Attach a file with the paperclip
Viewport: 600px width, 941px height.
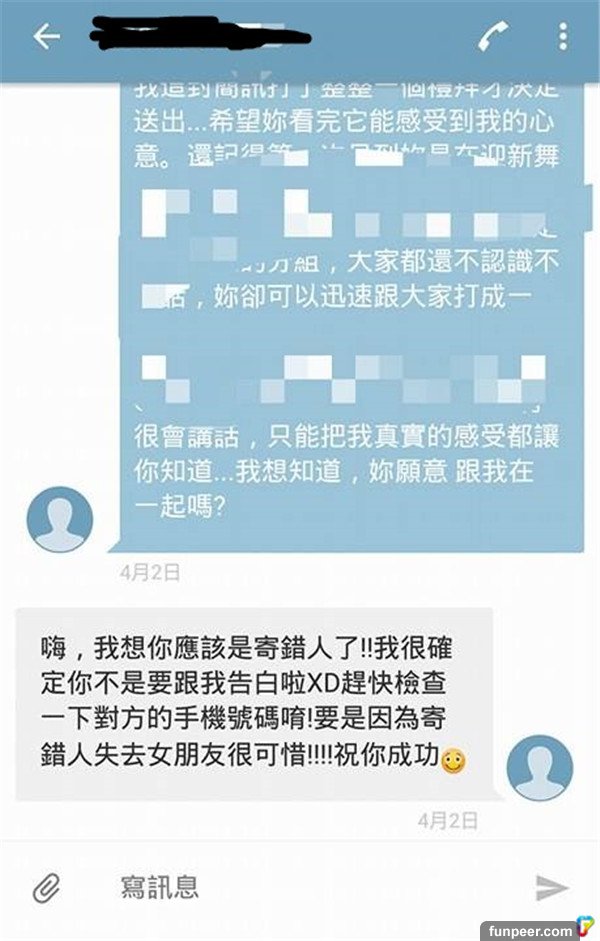tap(44, 886)
